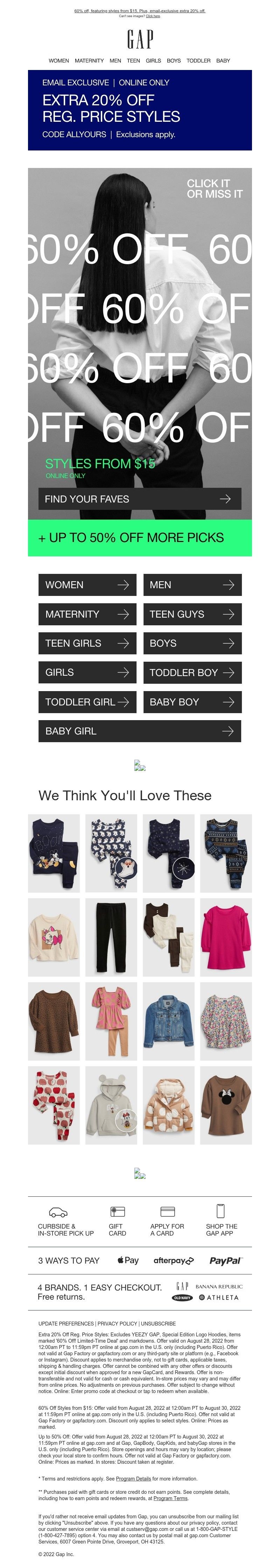This screenshot has width=280, height=1568.
Task: Tap the Find Your Faves button
Action: click(139, 499)
